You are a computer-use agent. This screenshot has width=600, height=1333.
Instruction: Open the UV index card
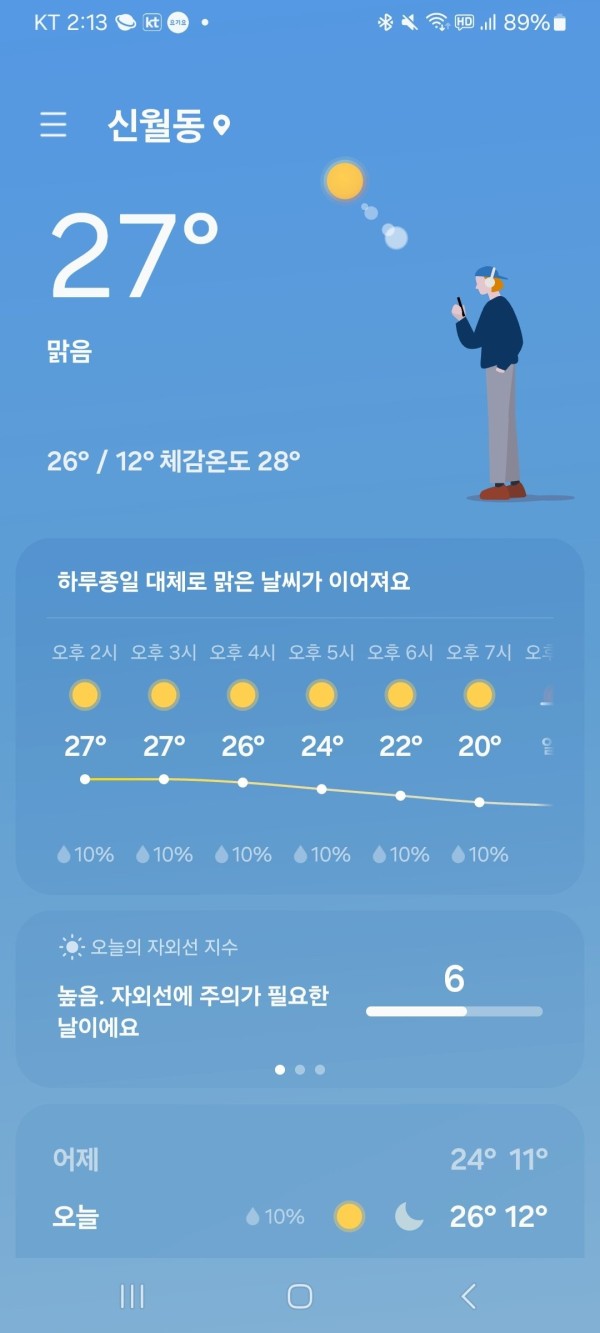pos(299,998)
